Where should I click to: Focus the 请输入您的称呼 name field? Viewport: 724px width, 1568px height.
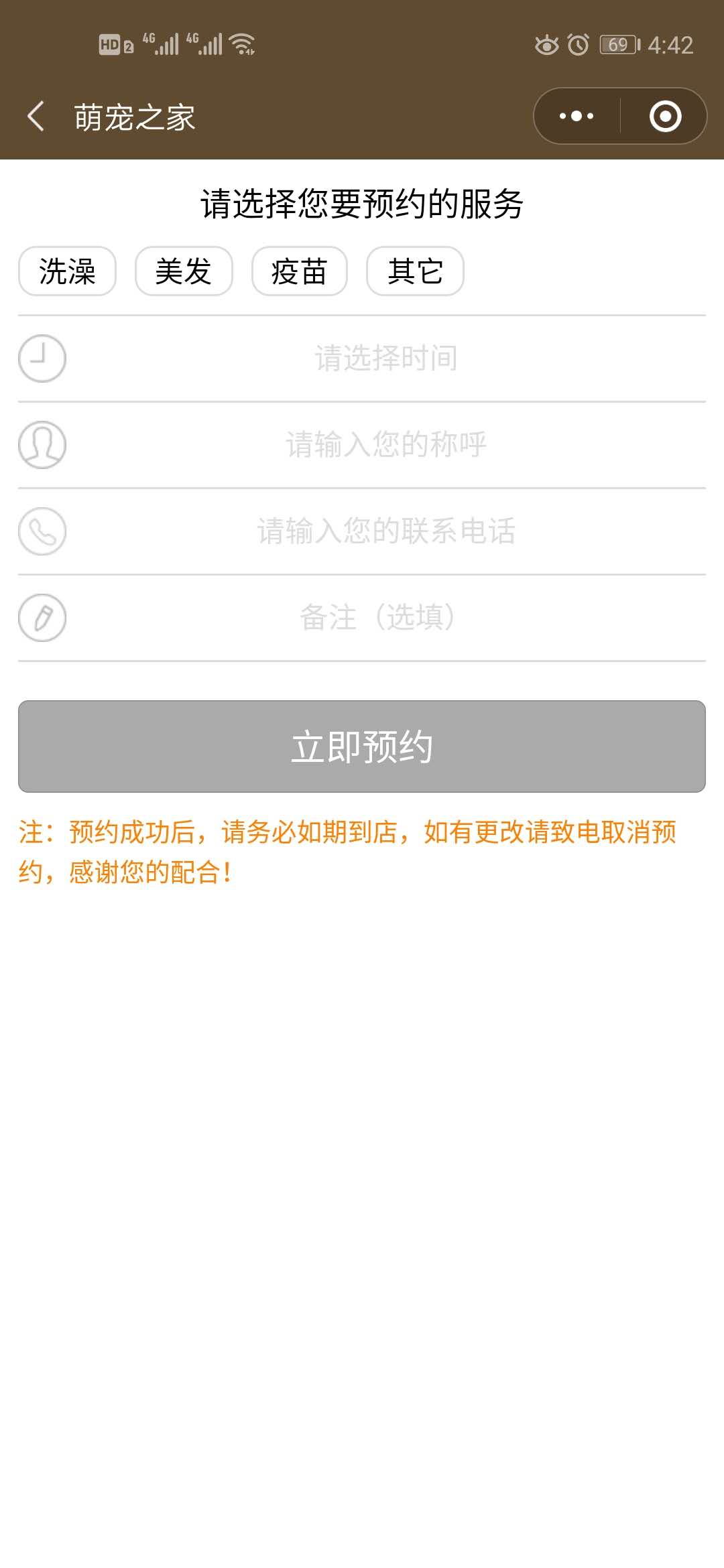386,445
